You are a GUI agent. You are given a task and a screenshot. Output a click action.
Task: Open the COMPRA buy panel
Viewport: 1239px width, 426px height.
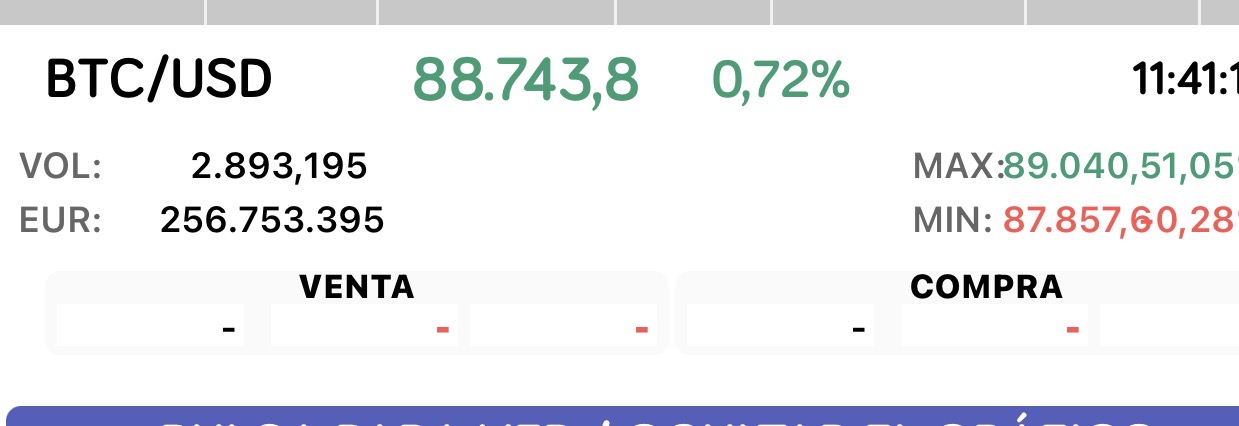(985, 288)
